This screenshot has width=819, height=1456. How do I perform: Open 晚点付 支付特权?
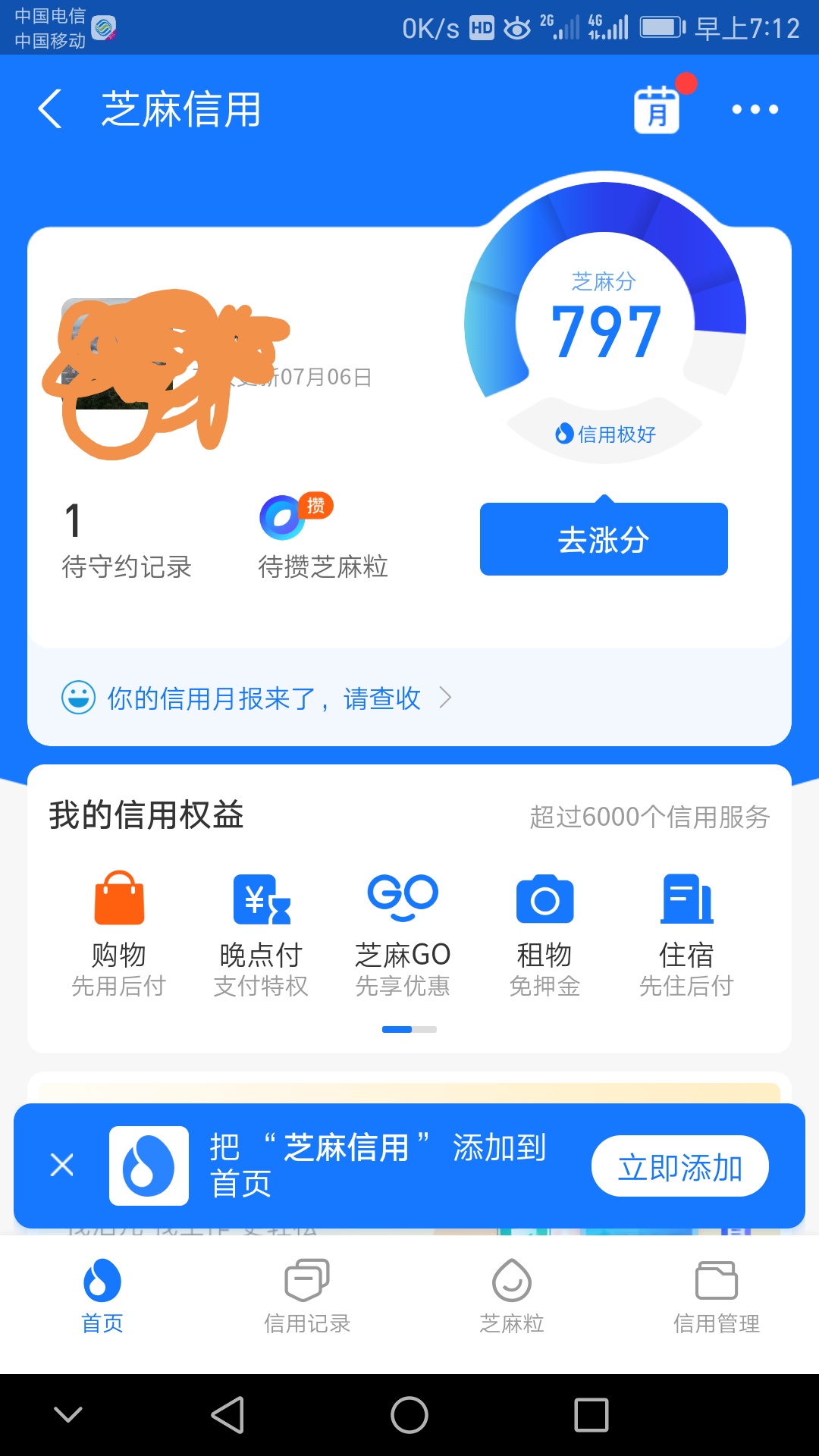[x=261, y=933]
